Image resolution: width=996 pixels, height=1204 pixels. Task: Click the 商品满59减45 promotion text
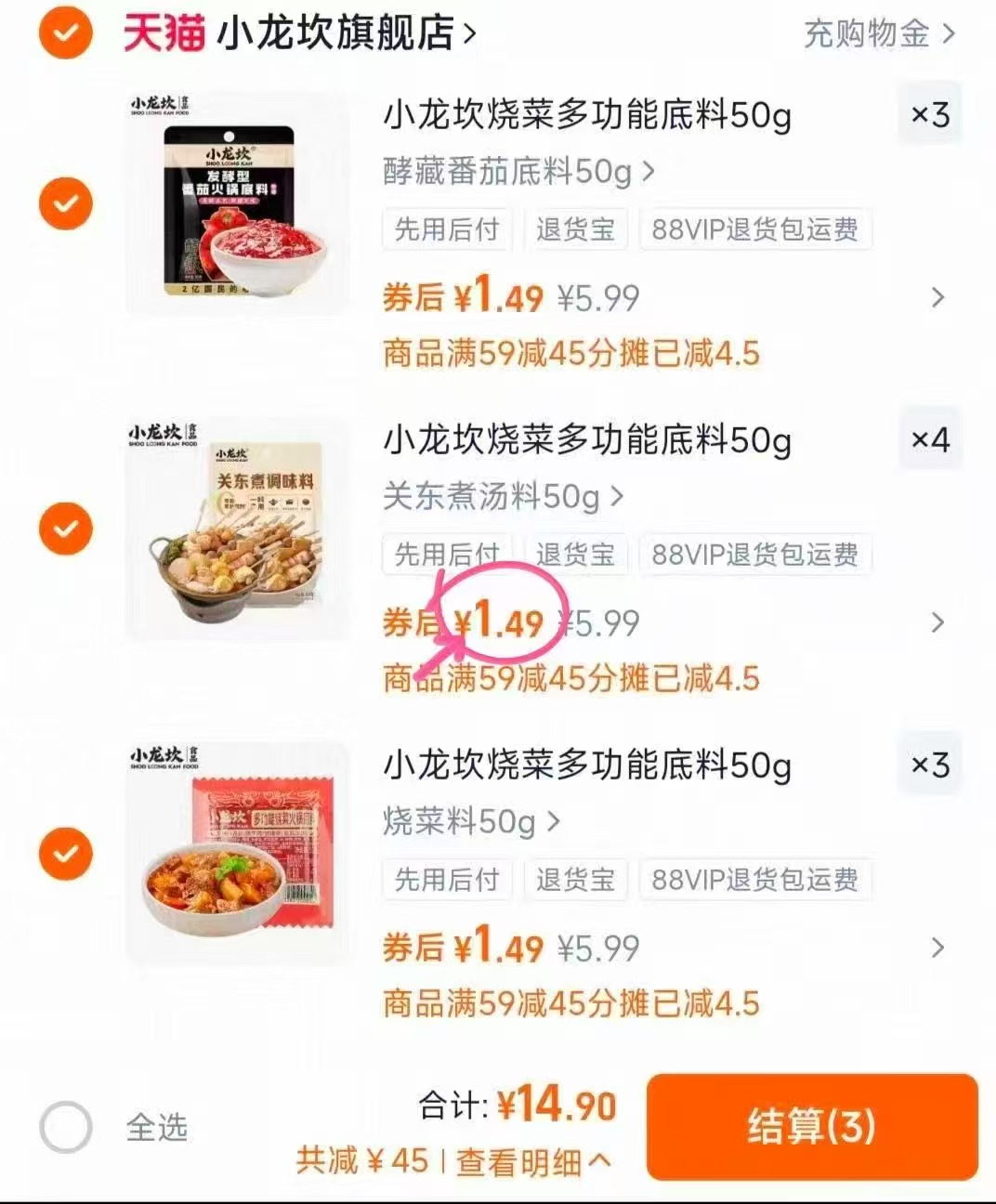point(570,354)
